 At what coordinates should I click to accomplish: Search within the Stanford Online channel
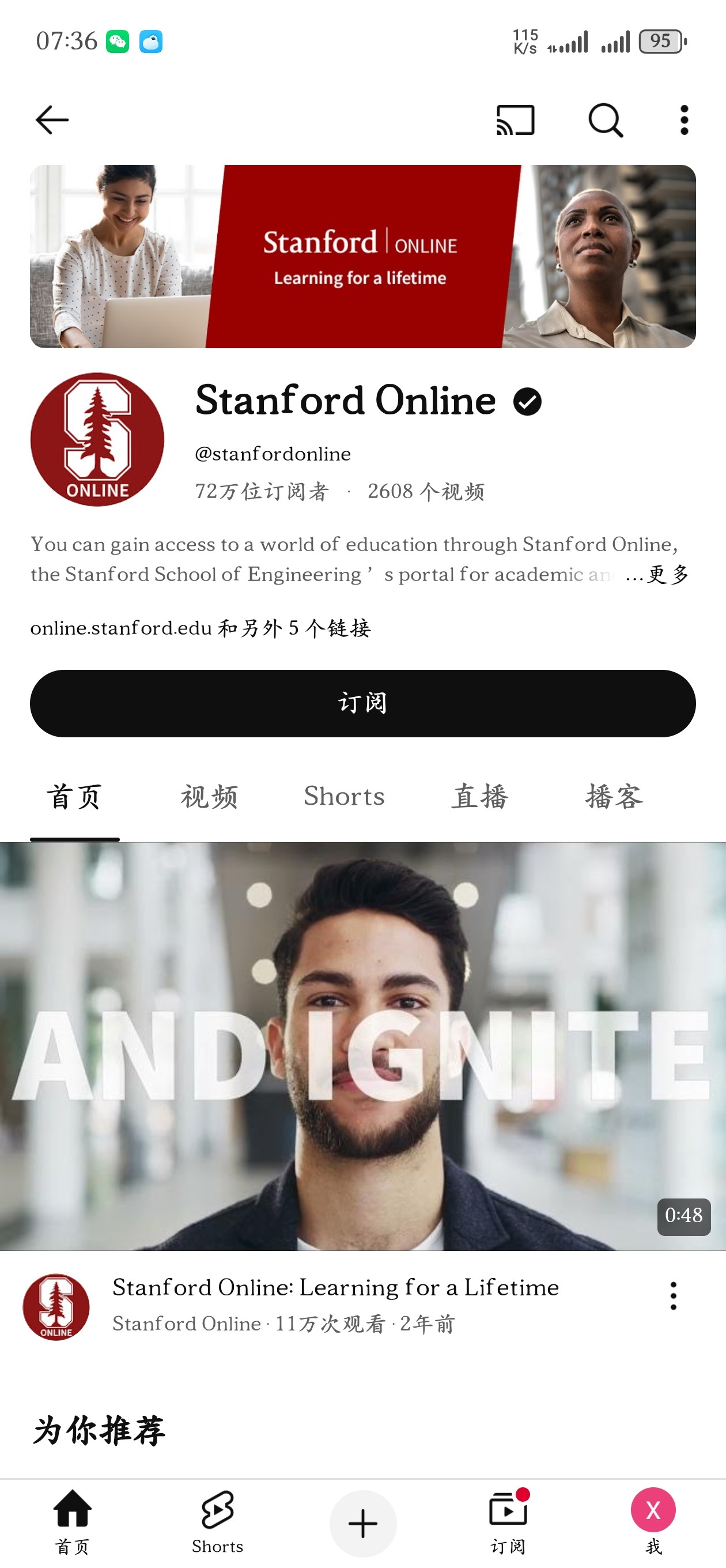coord(605,120)
